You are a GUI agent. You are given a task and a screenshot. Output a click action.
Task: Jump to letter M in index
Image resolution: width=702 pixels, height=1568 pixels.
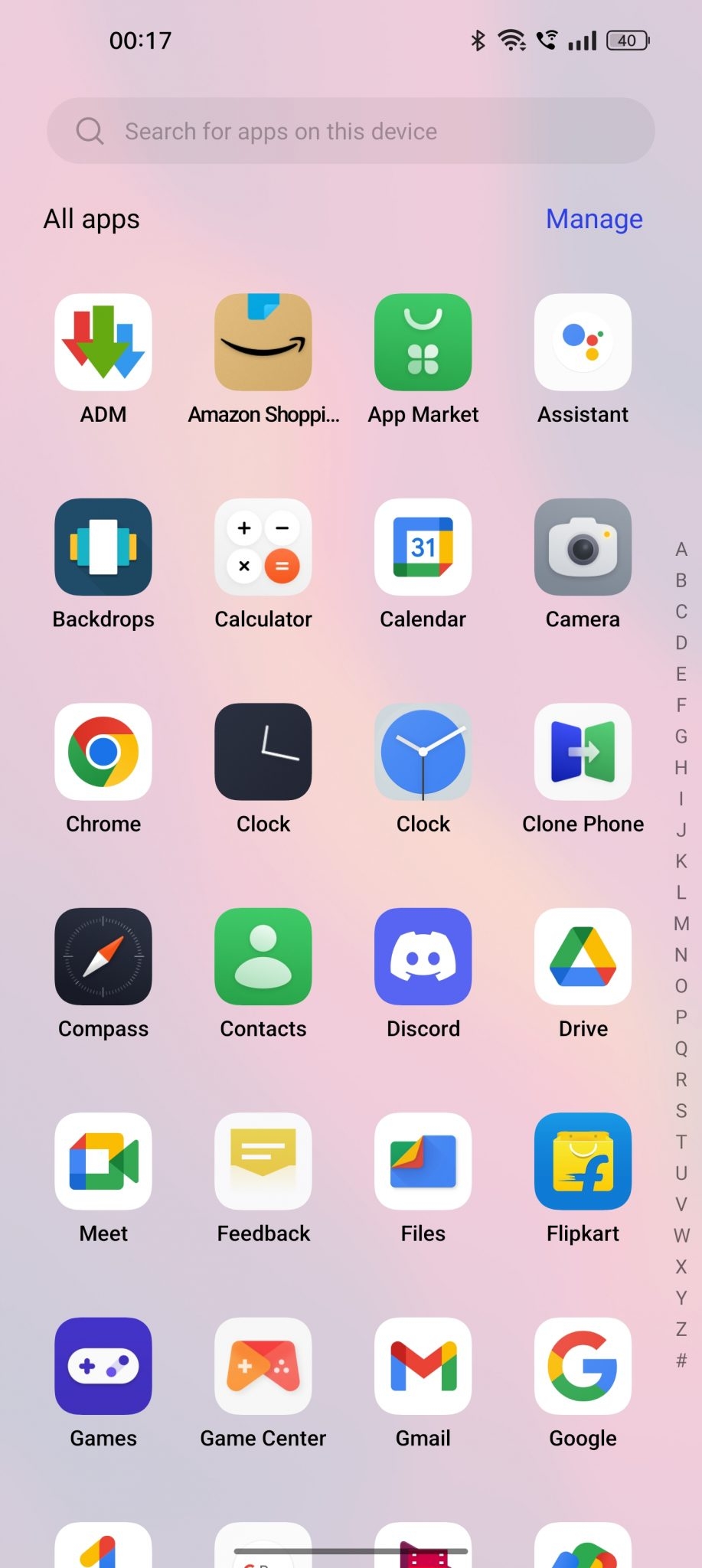pos(681,923)
